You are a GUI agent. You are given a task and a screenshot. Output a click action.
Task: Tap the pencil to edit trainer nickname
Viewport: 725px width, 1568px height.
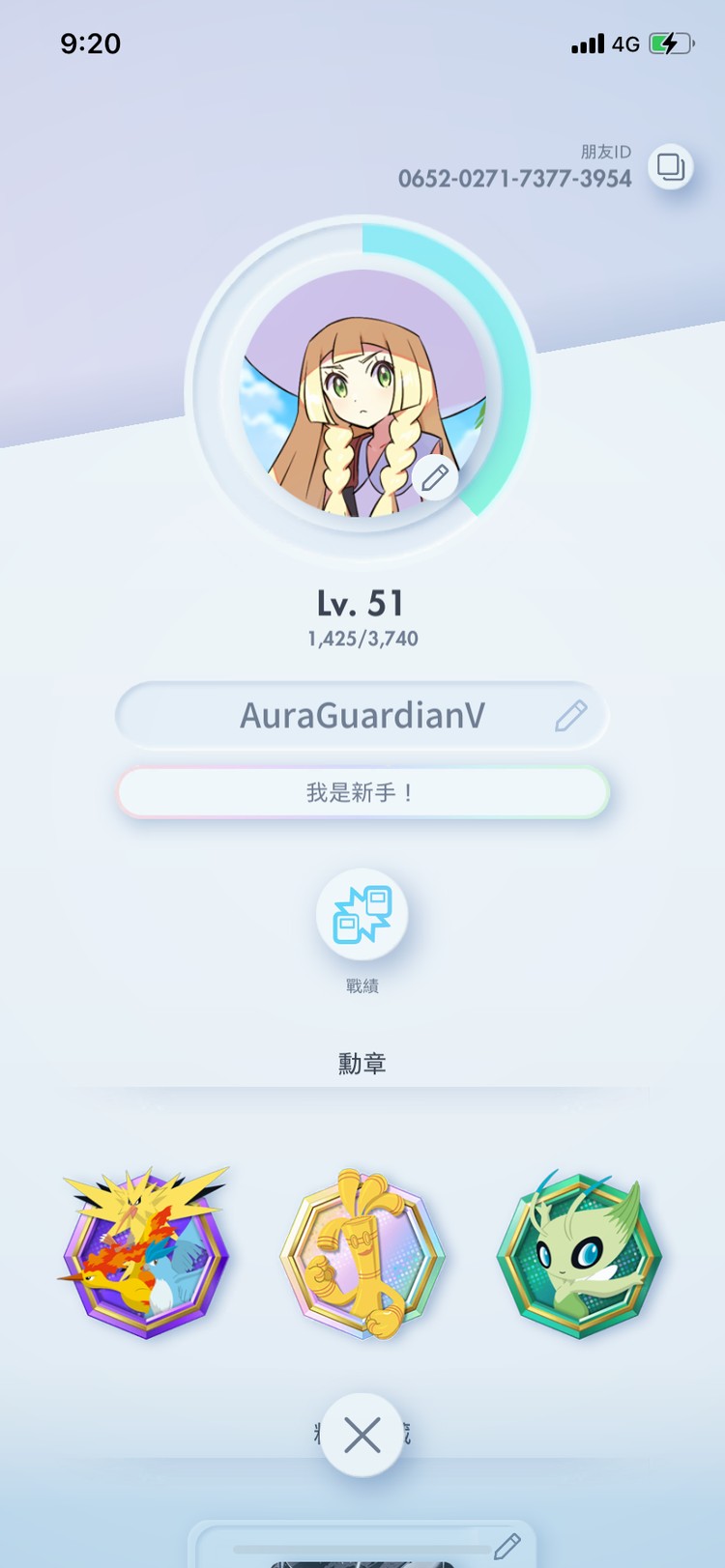[x=572, y=715]
